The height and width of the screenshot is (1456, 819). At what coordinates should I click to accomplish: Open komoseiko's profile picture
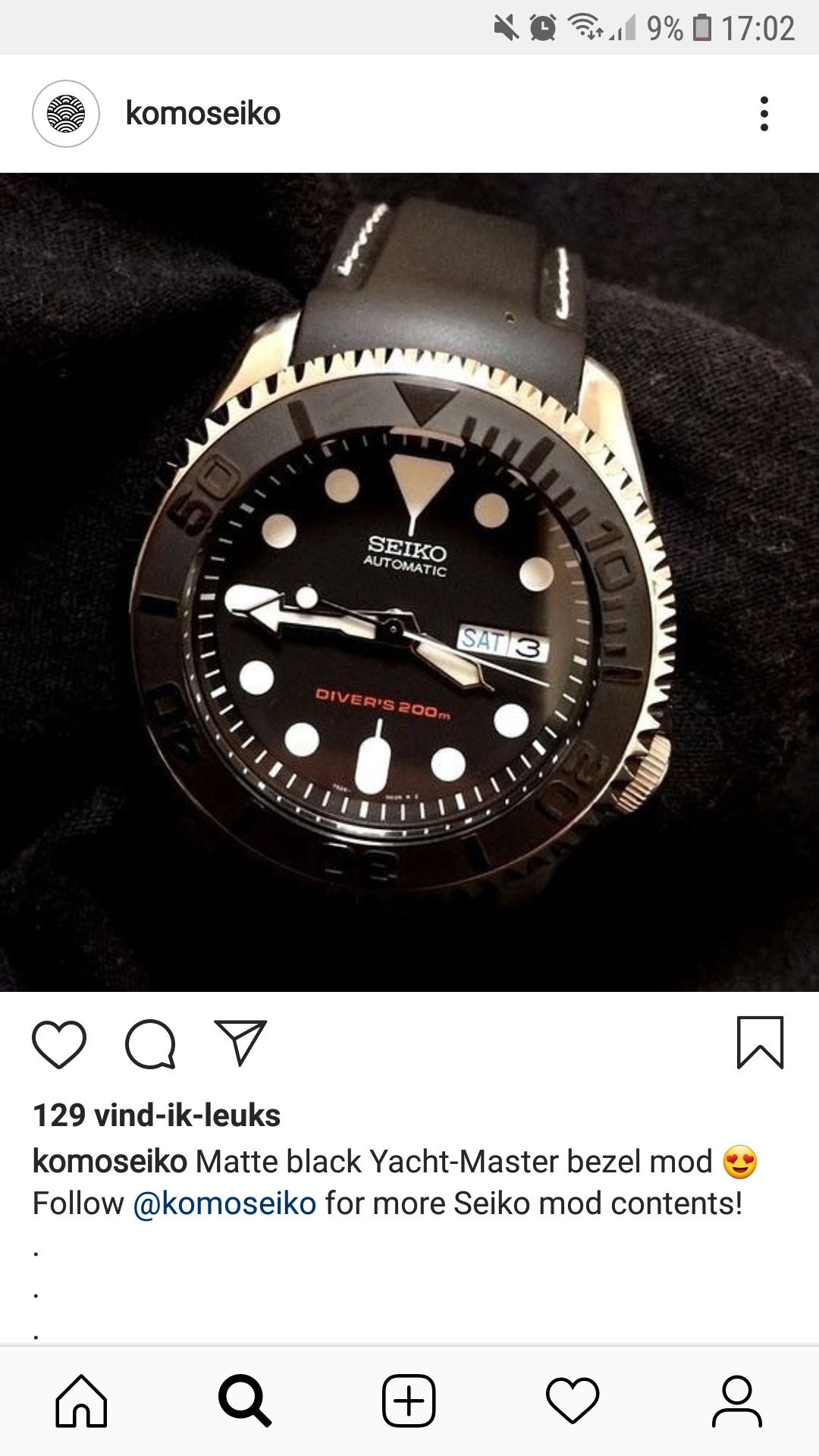[x=66, y=114]
